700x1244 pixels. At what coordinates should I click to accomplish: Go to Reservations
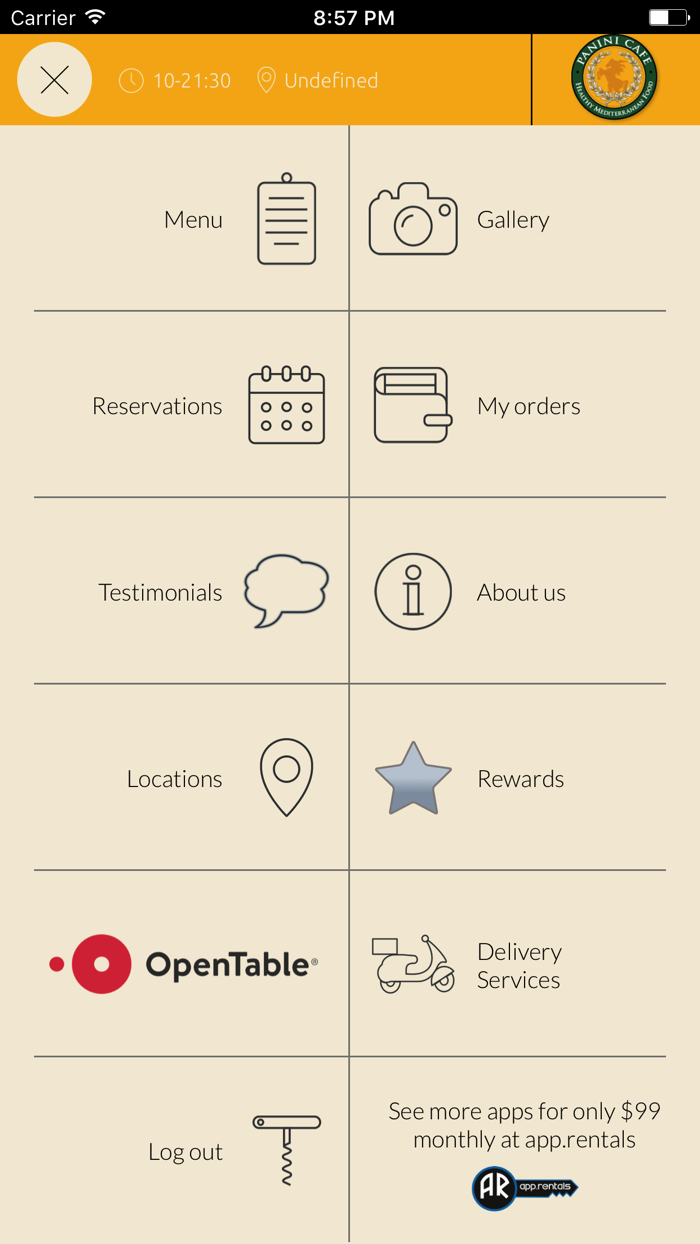(x=192, y=405)
